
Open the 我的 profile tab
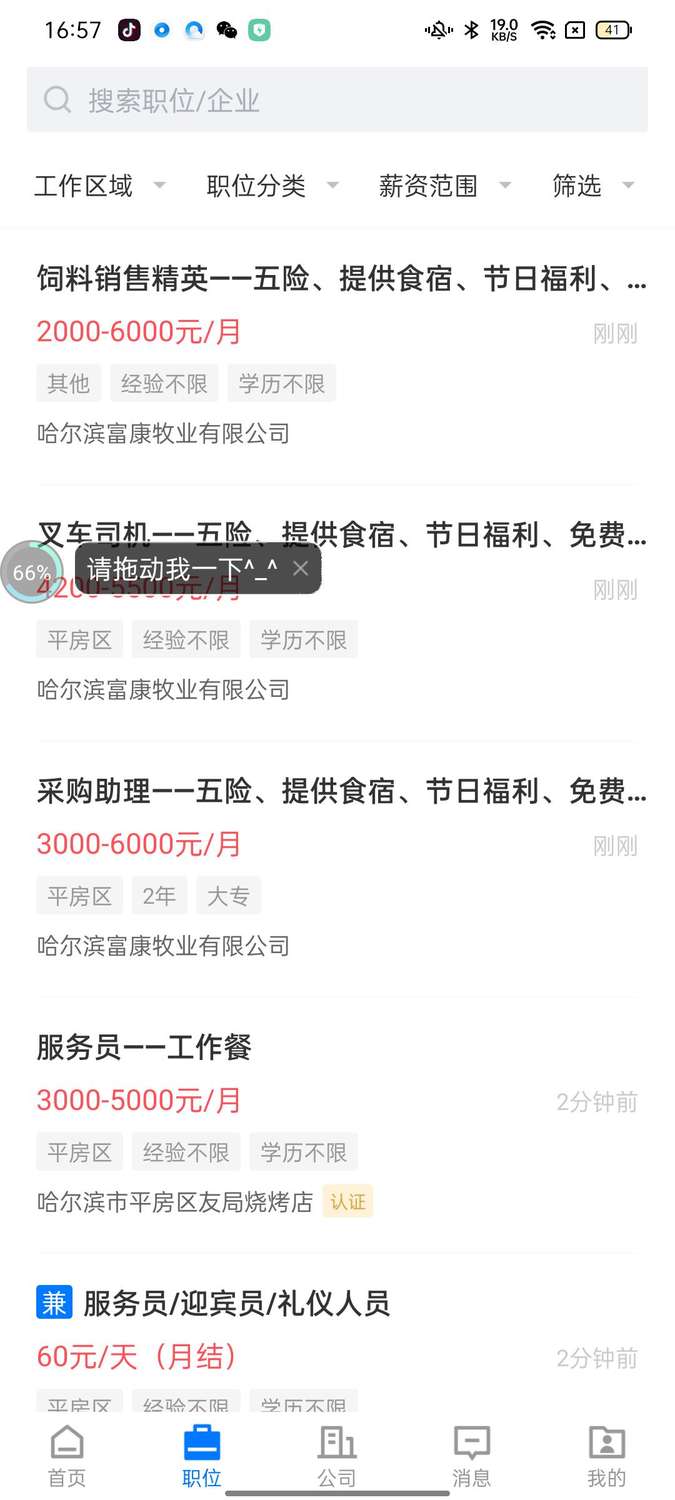(606, 1457)
